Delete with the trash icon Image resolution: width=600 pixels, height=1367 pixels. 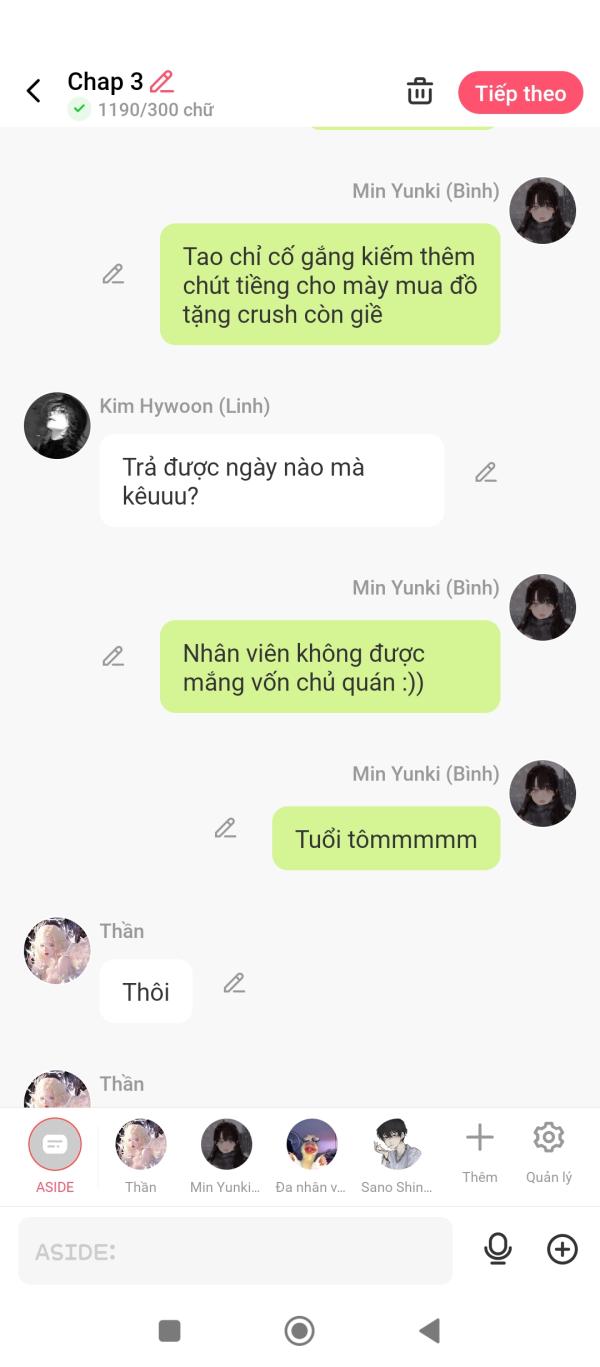tap(420, 91)
